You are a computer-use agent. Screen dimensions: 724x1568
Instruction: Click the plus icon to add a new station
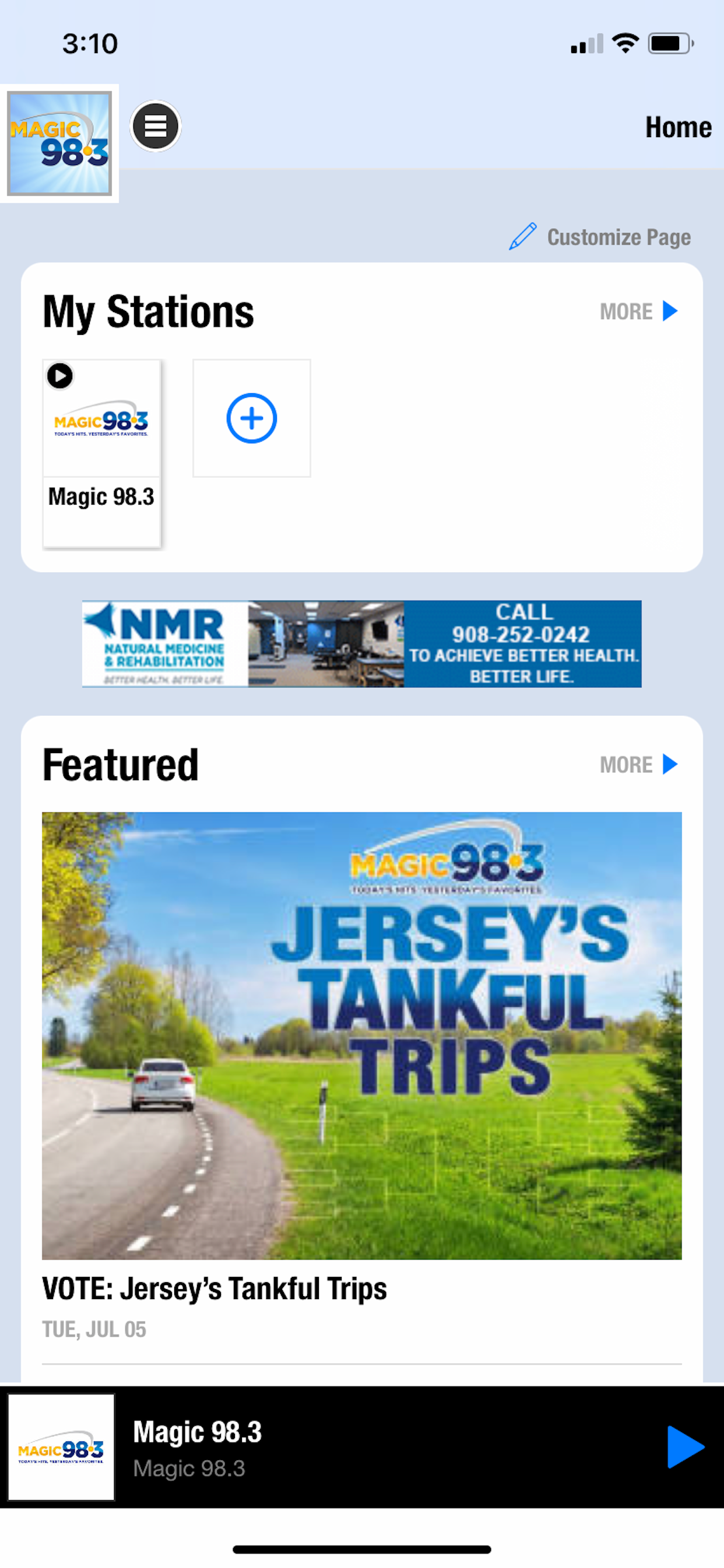(251, 418)
